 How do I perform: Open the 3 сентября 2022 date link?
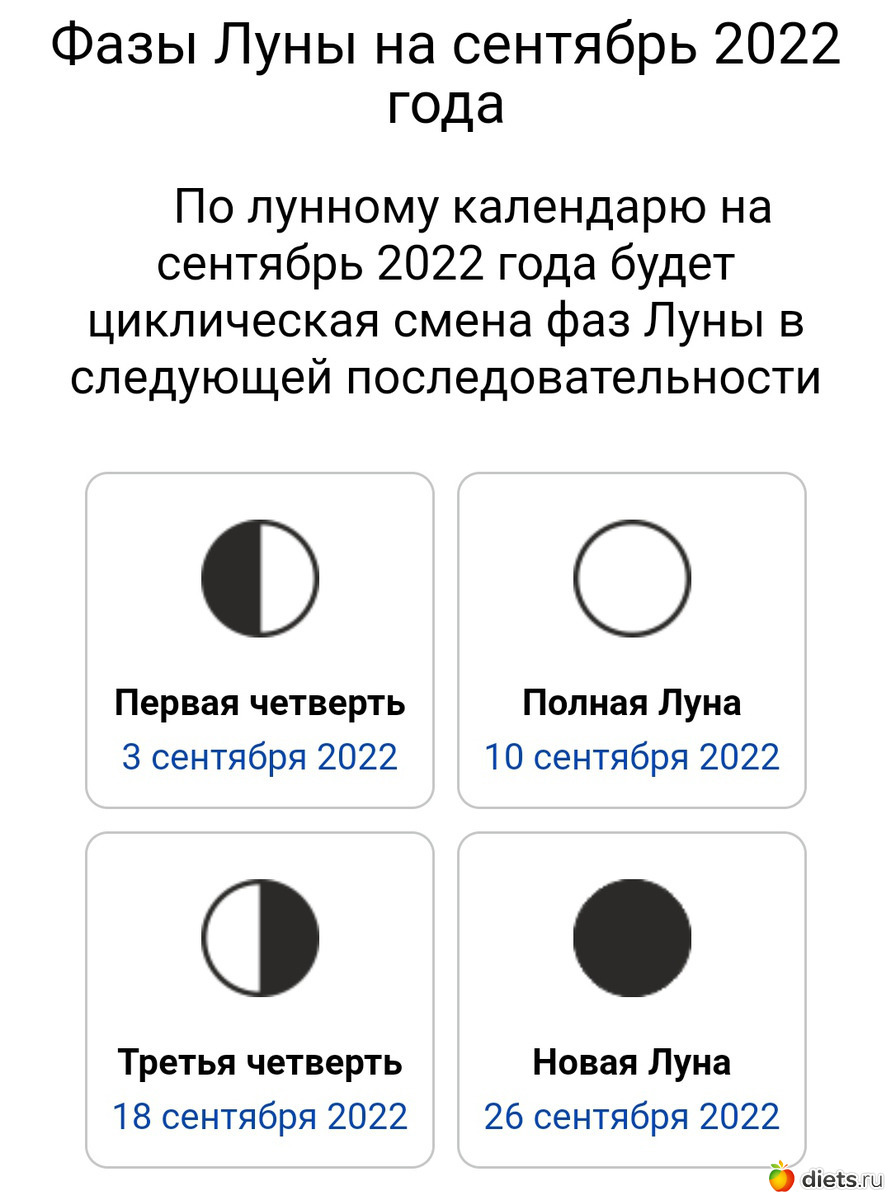point(260,757)
